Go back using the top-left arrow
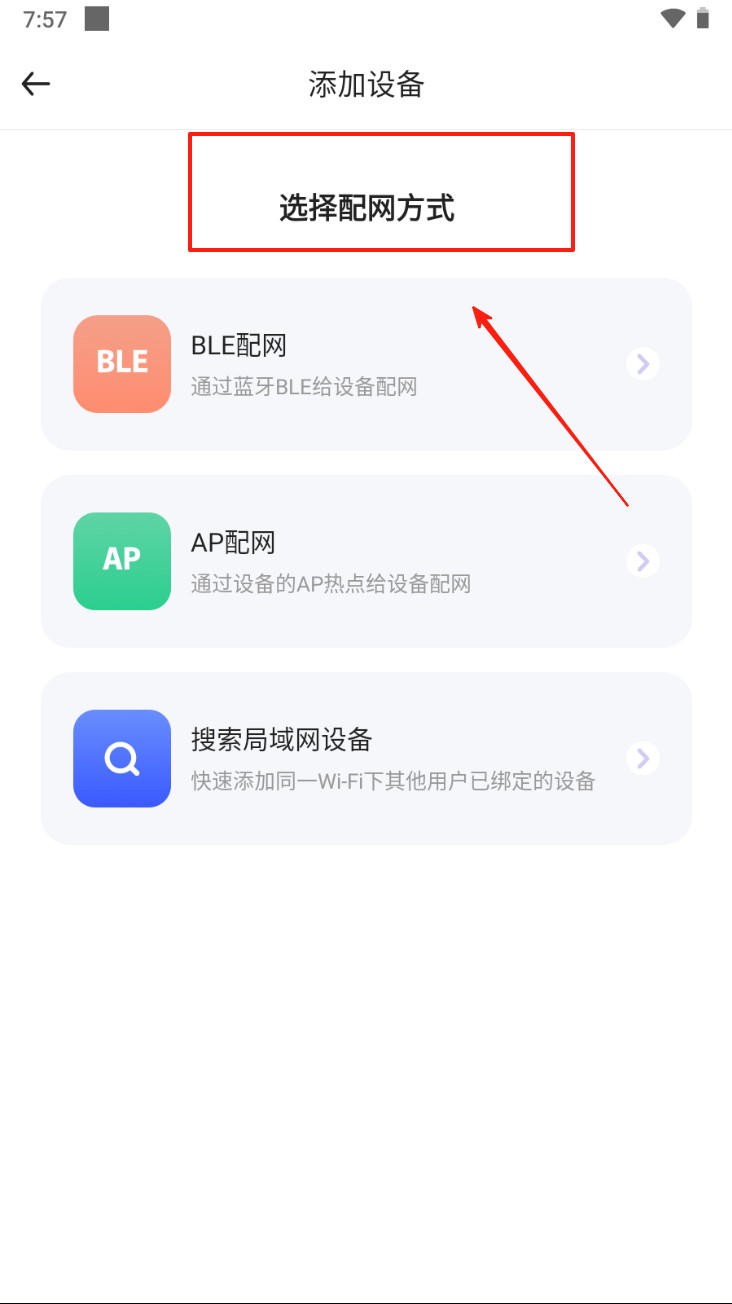 [x=36, y=84]
